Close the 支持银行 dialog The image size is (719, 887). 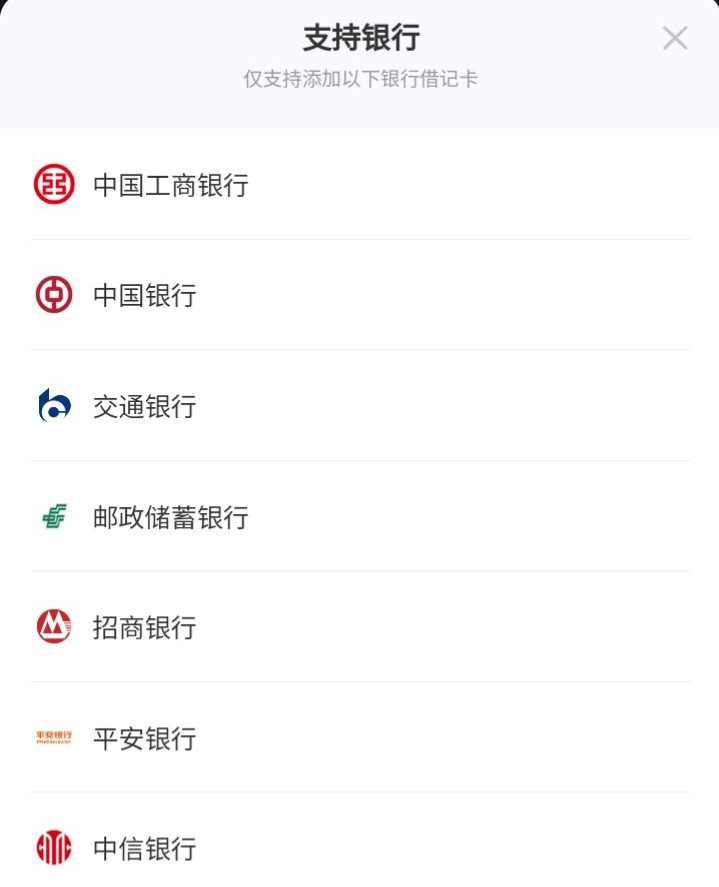[x=674, y=38]
